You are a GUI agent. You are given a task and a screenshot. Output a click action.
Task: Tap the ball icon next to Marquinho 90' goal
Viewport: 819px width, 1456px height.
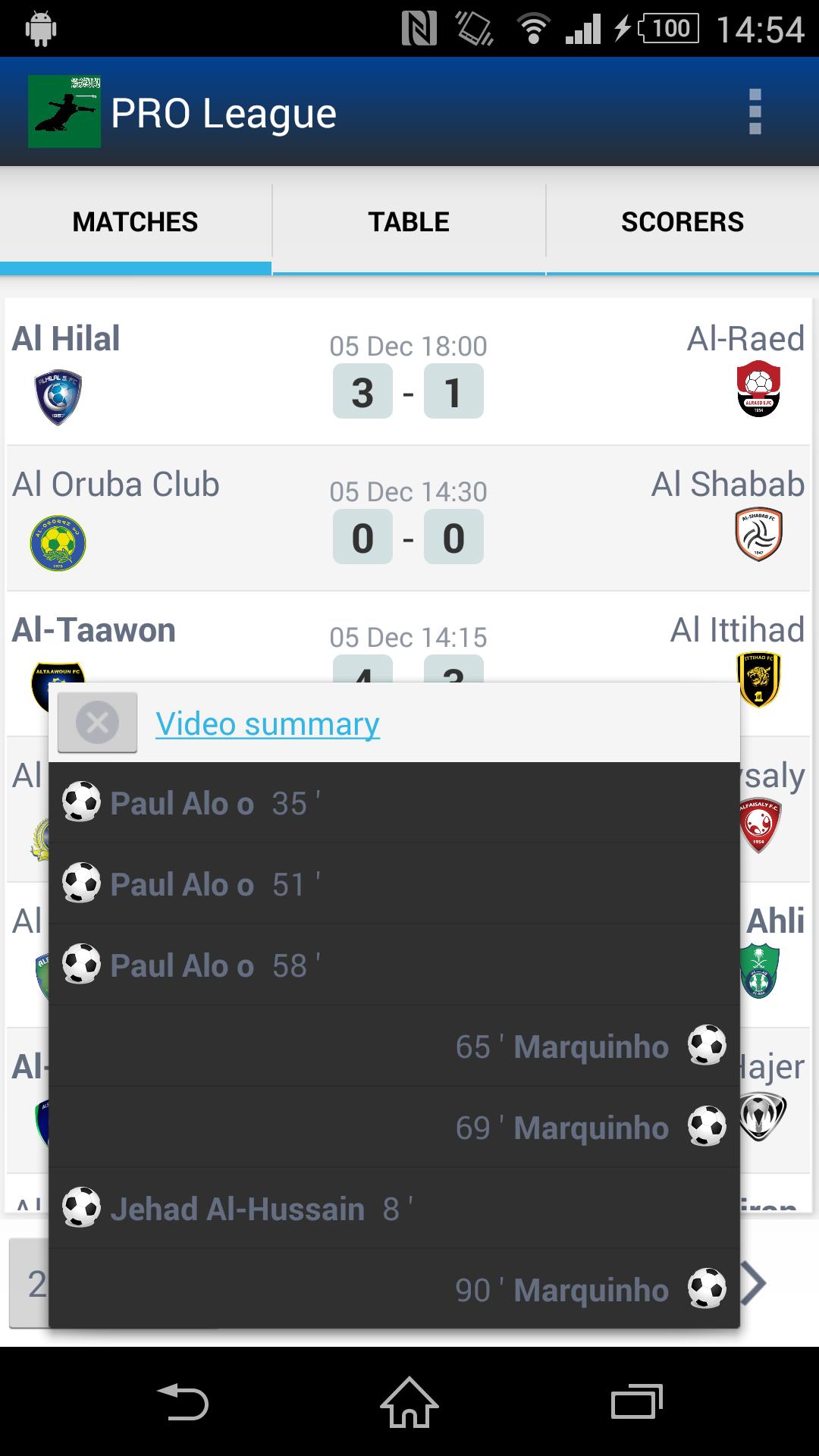click(x=707, y=1289)
